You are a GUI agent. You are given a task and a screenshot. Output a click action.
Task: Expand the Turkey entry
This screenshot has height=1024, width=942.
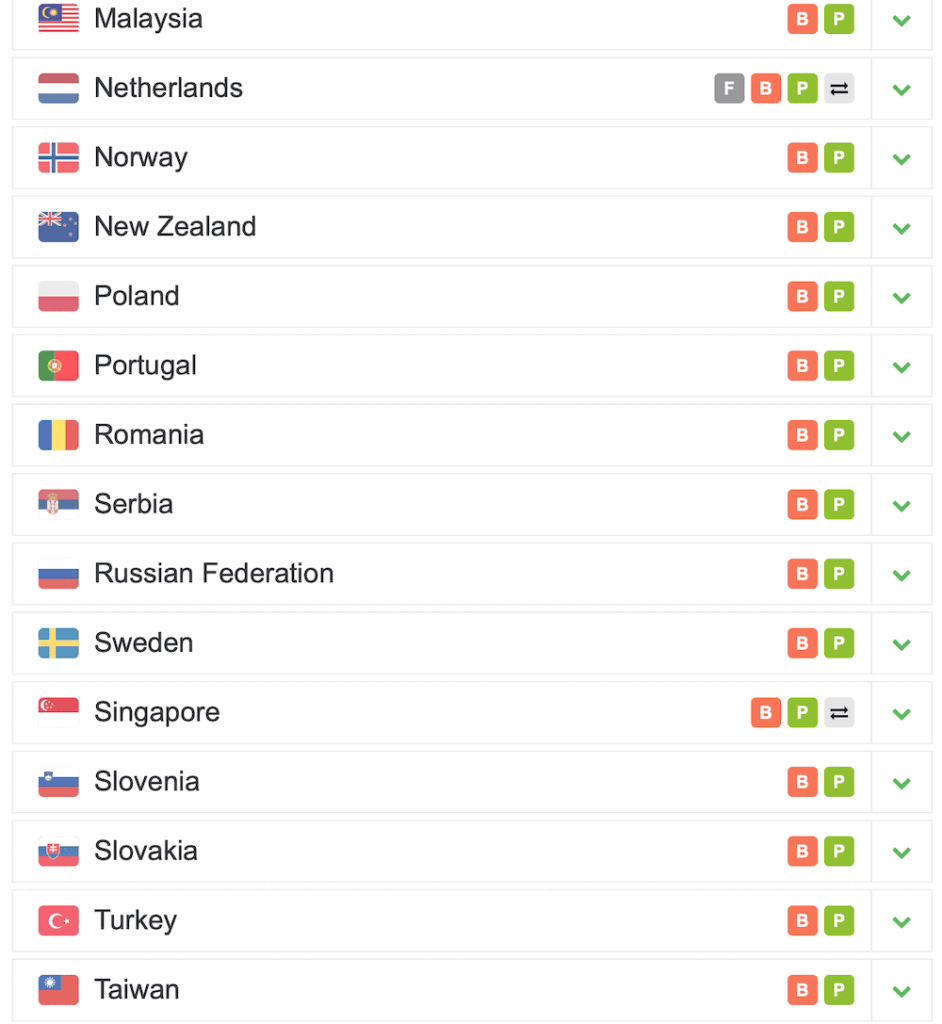pyautogui.click(x=901, y=921)
